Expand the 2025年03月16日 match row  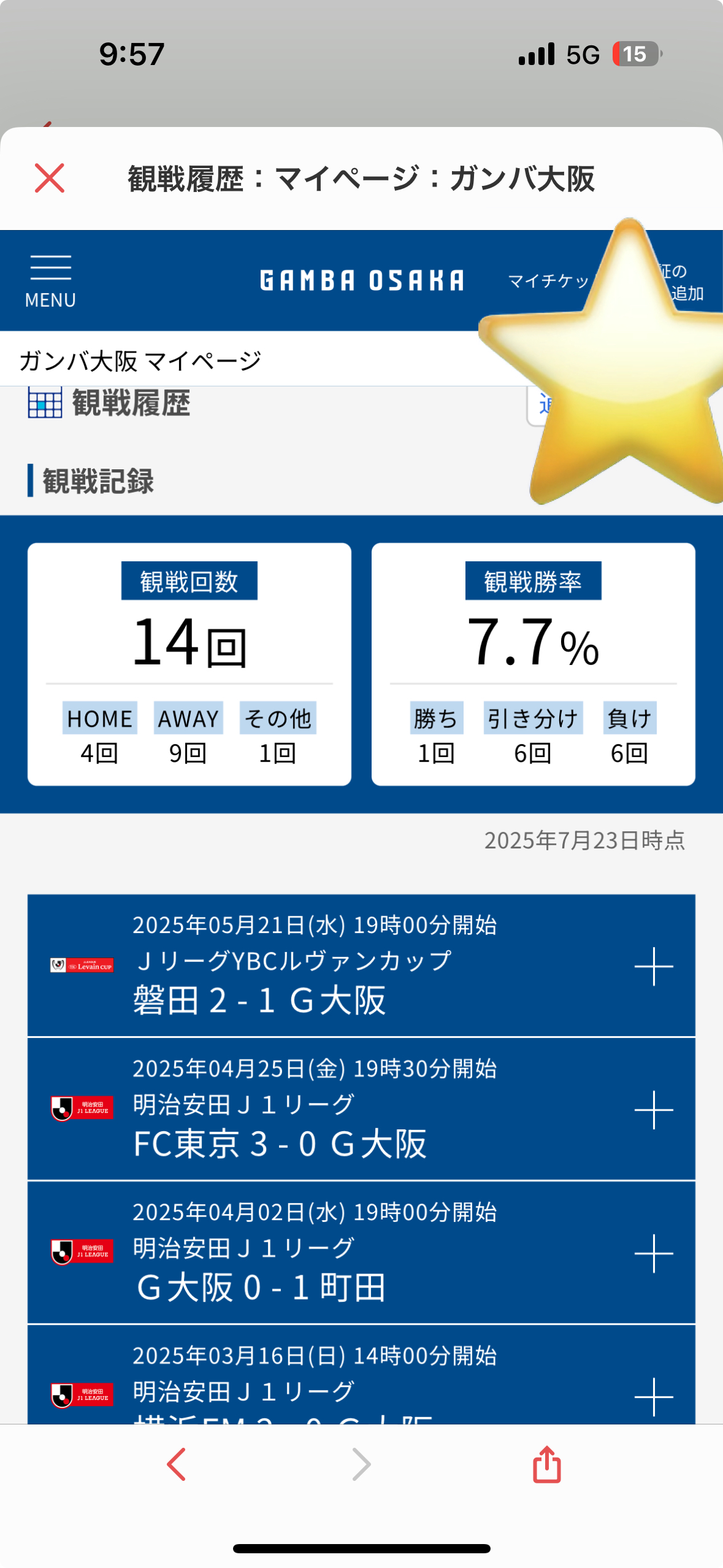pos(653,1396)
